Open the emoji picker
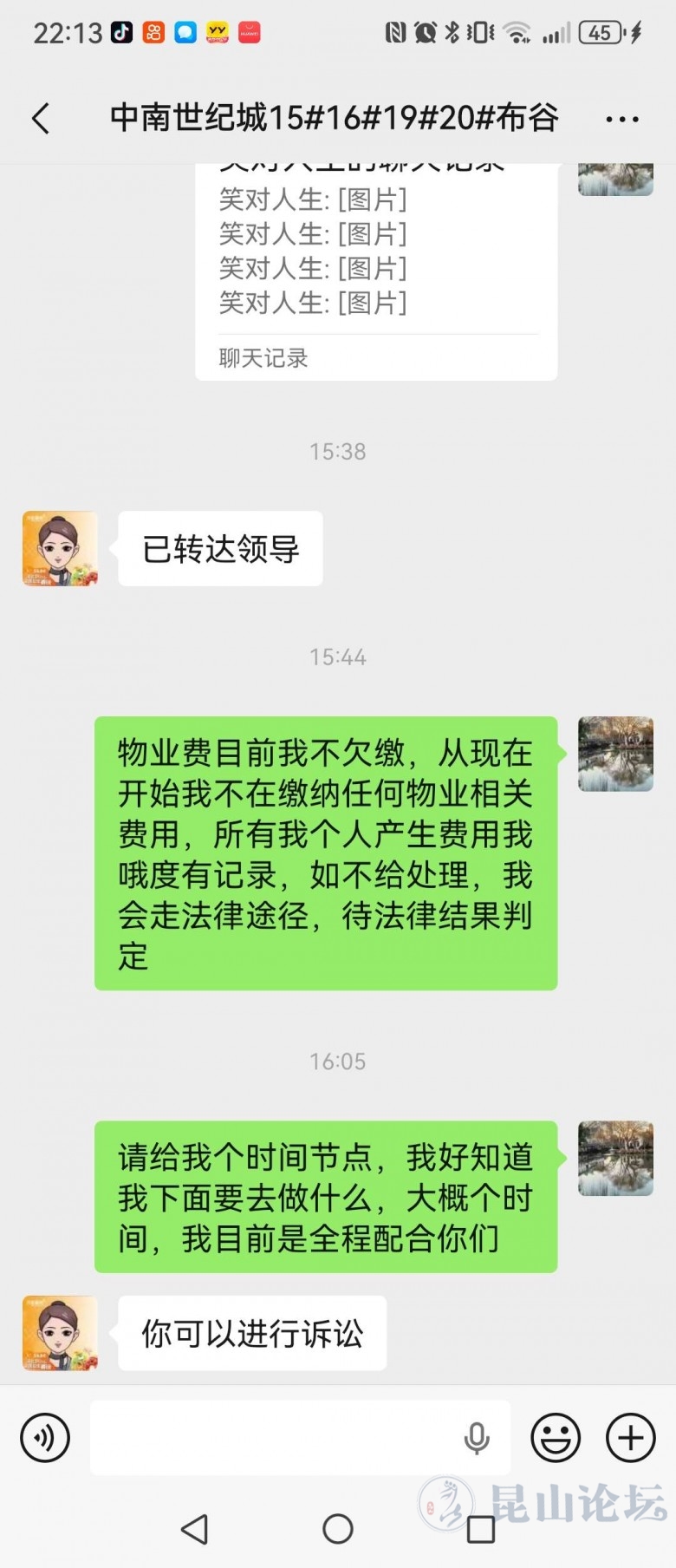 click(x=556, y=1437)
